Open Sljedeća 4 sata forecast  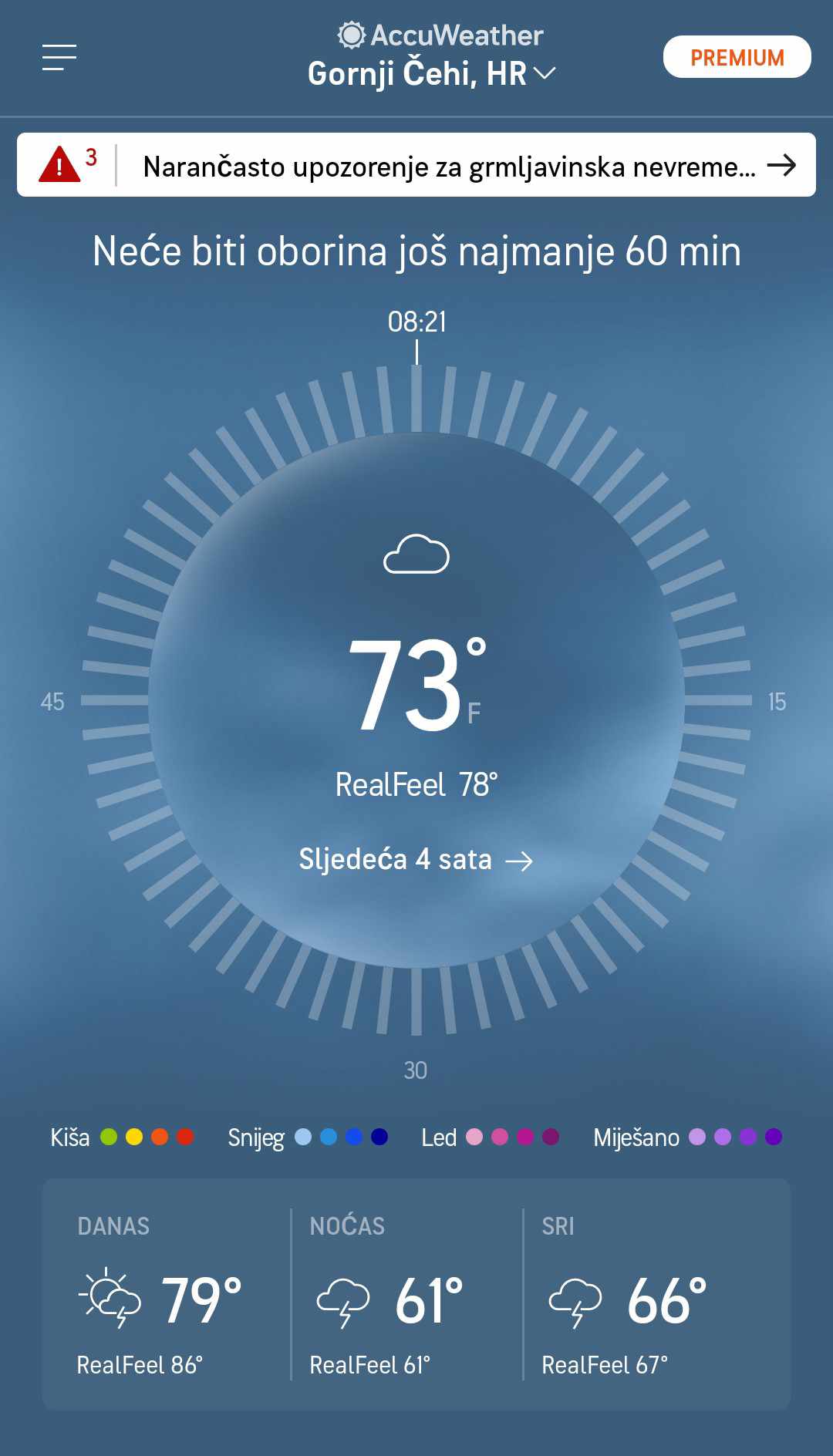tap(416, 859)
